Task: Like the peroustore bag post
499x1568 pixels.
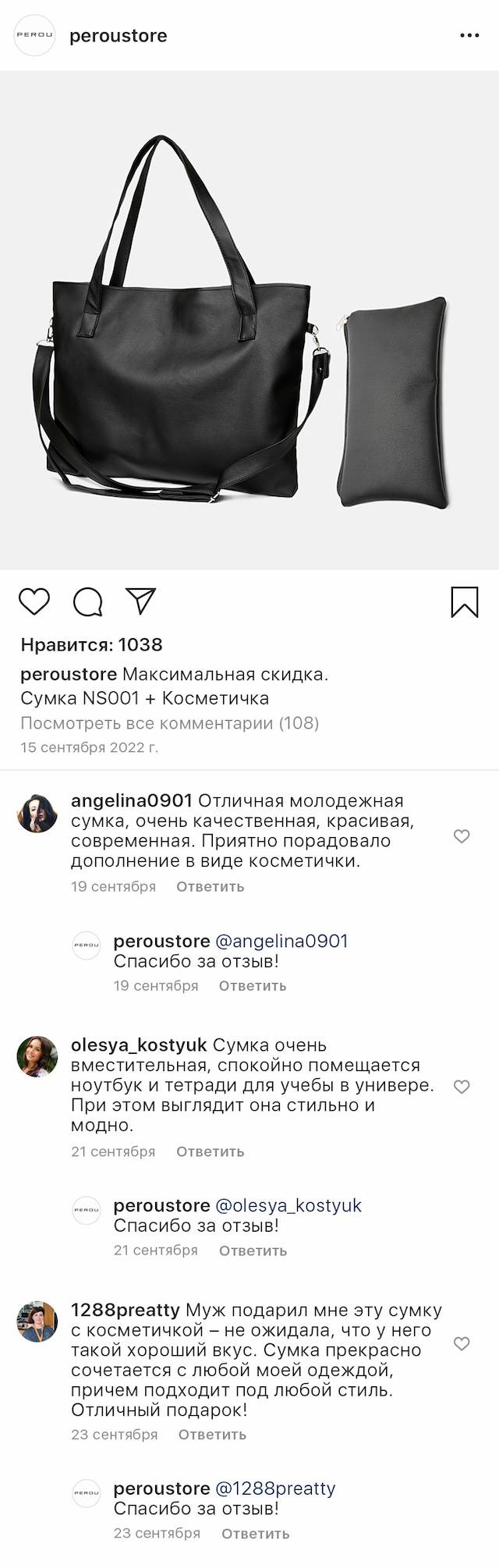Action: coord(34,601)
